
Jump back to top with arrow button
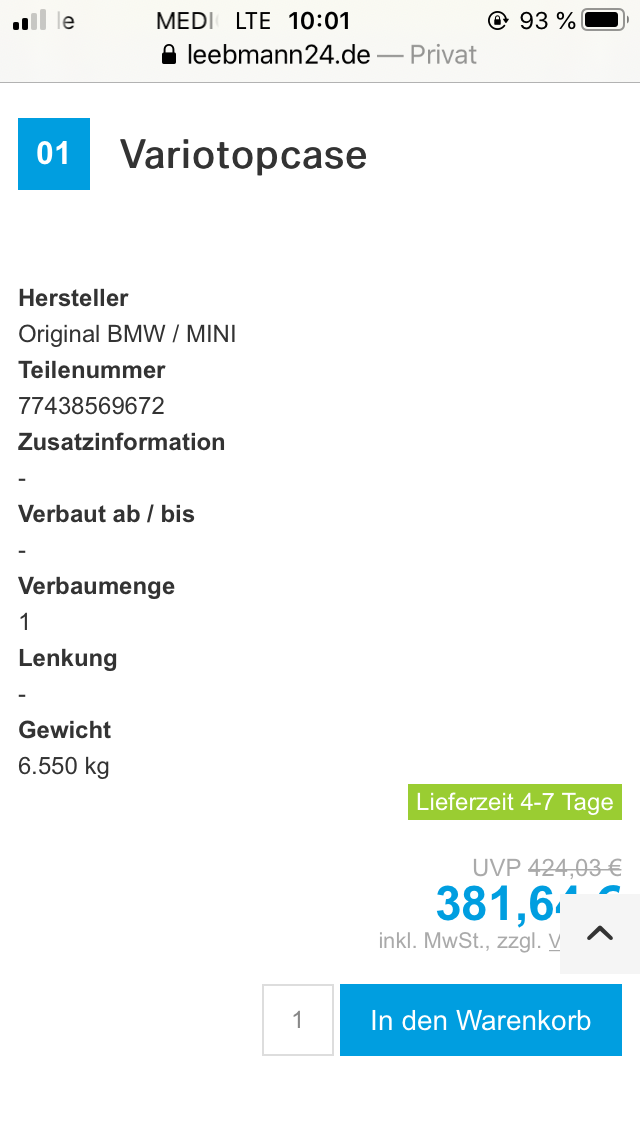click(599, 934)
